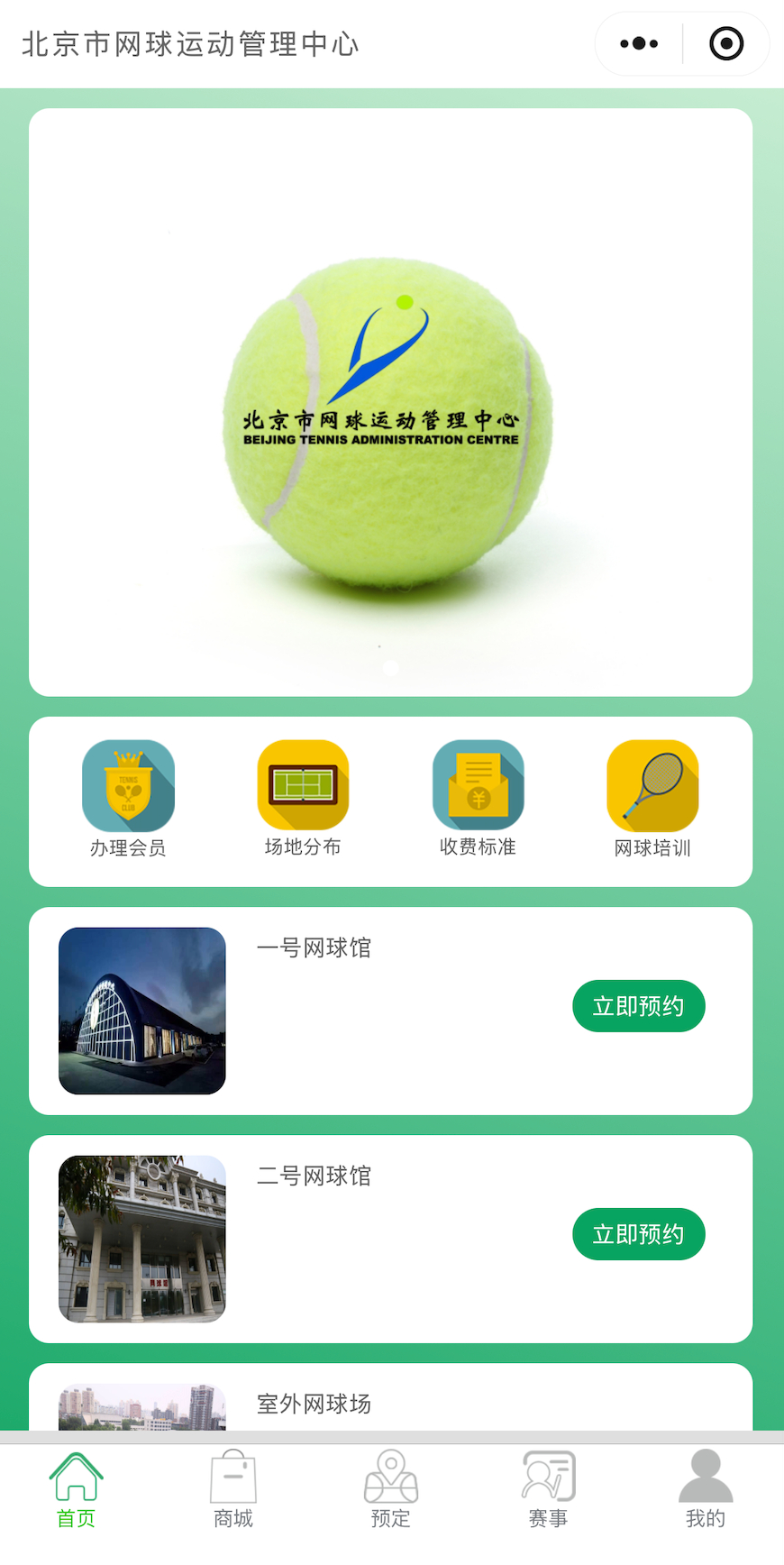Screen dimensions: 784x1565
Task: Open 办理会员 membership registration
Action: coord(128,797)
